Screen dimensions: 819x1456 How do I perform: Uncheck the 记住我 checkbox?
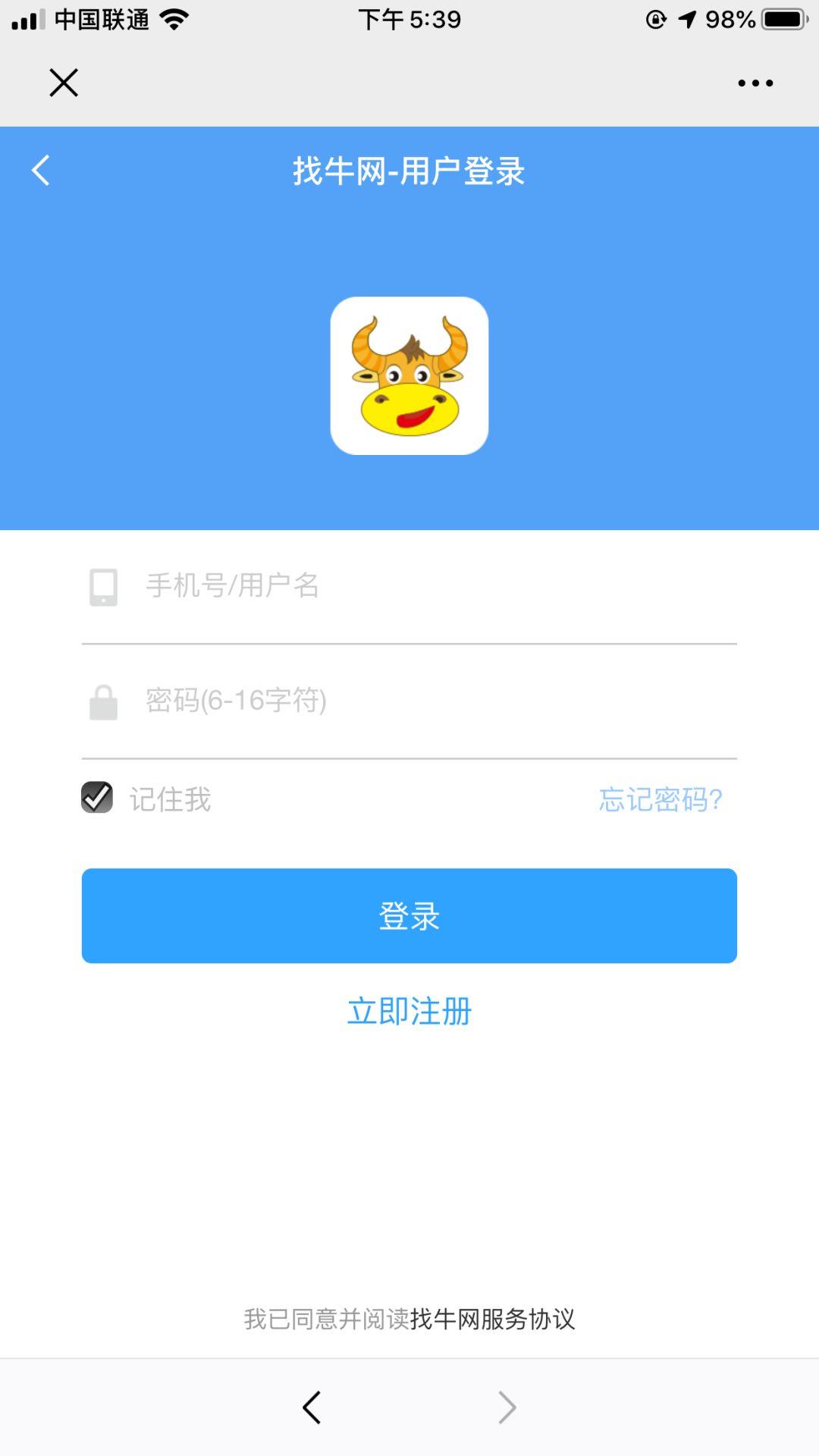[97, 798]
